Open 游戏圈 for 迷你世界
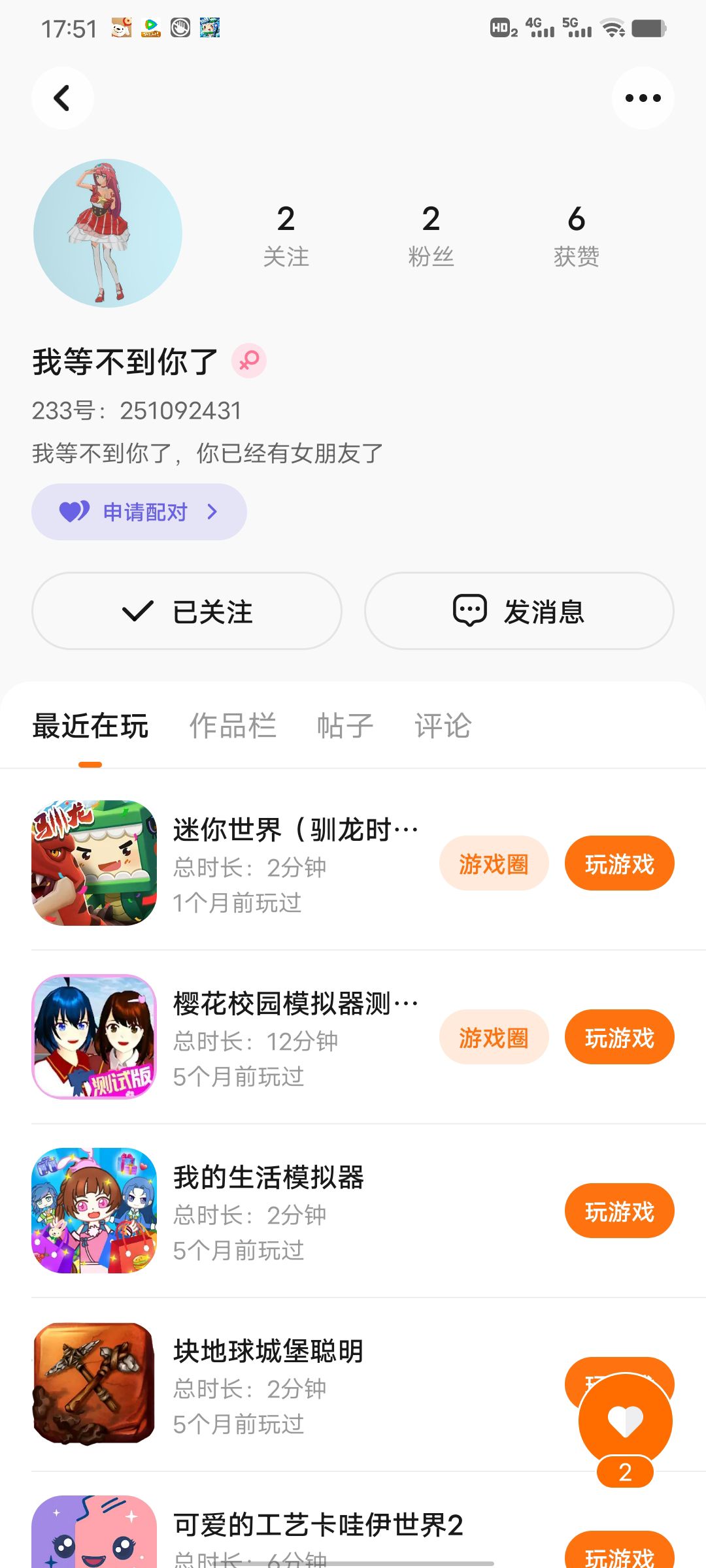Image resolution: width=706 pixels, height=1568 pixels. pyautogui.click(x=494, y=864)
